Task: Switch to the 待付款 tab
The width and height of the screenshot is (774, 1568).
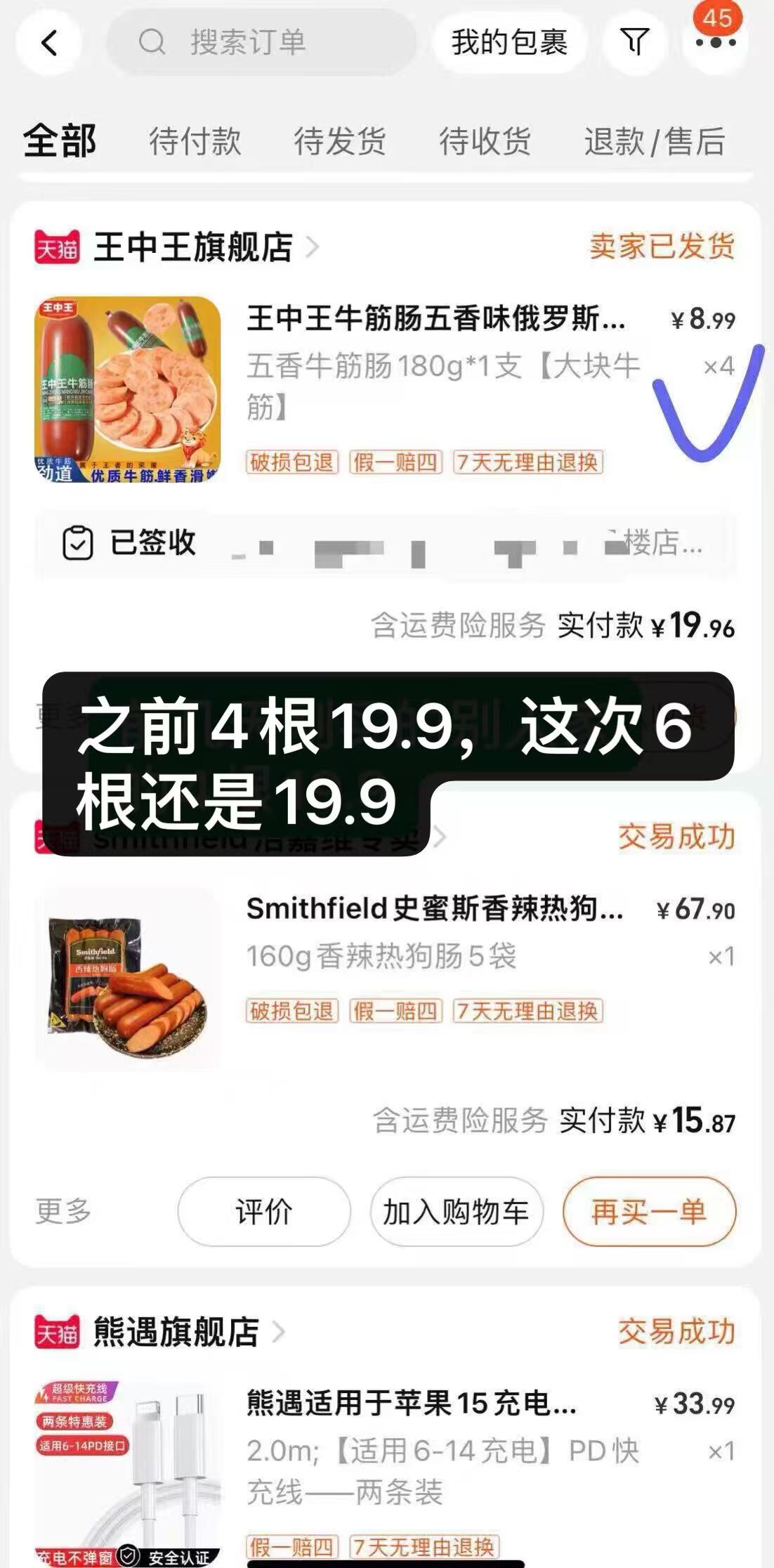Action: coord(195,141)
